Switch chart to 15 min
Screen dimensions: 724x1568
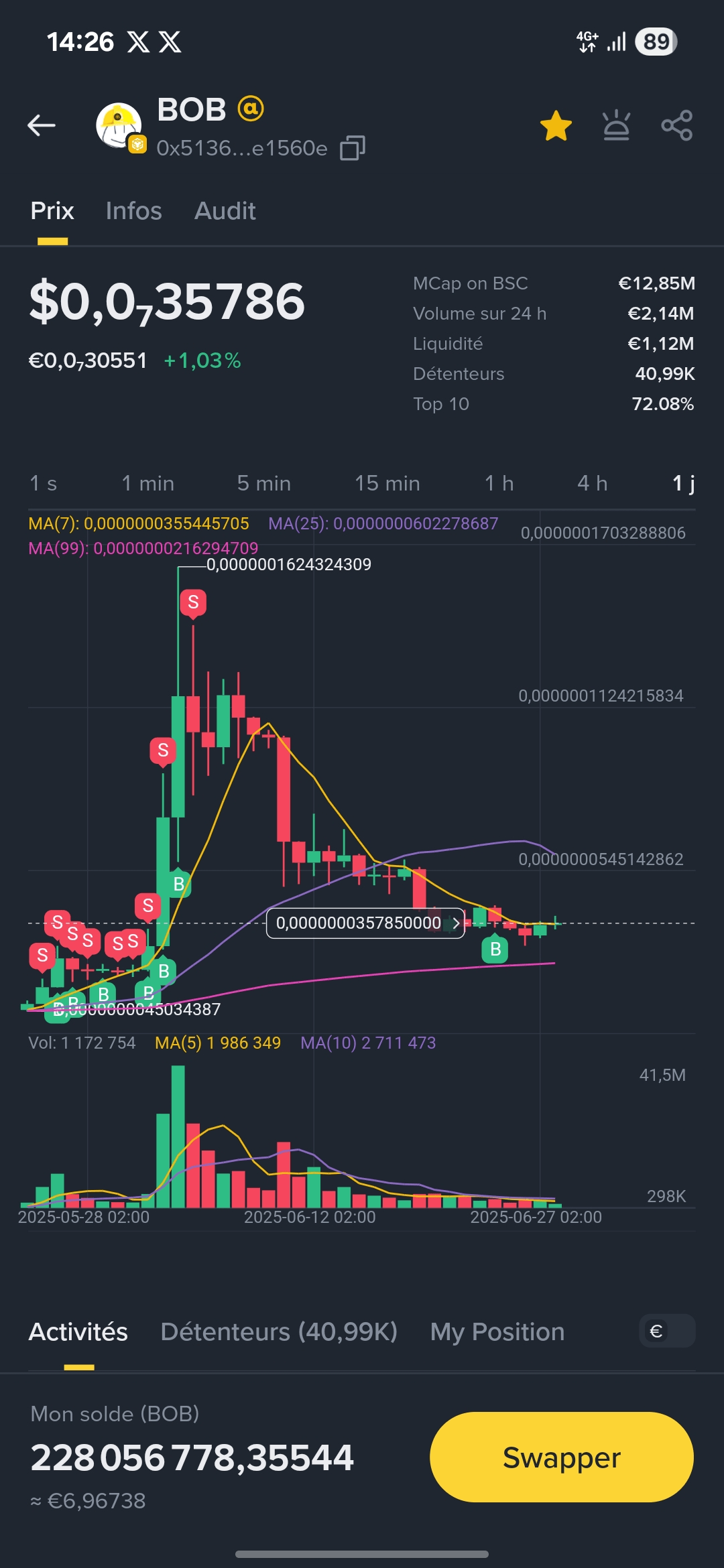point(387,483)
